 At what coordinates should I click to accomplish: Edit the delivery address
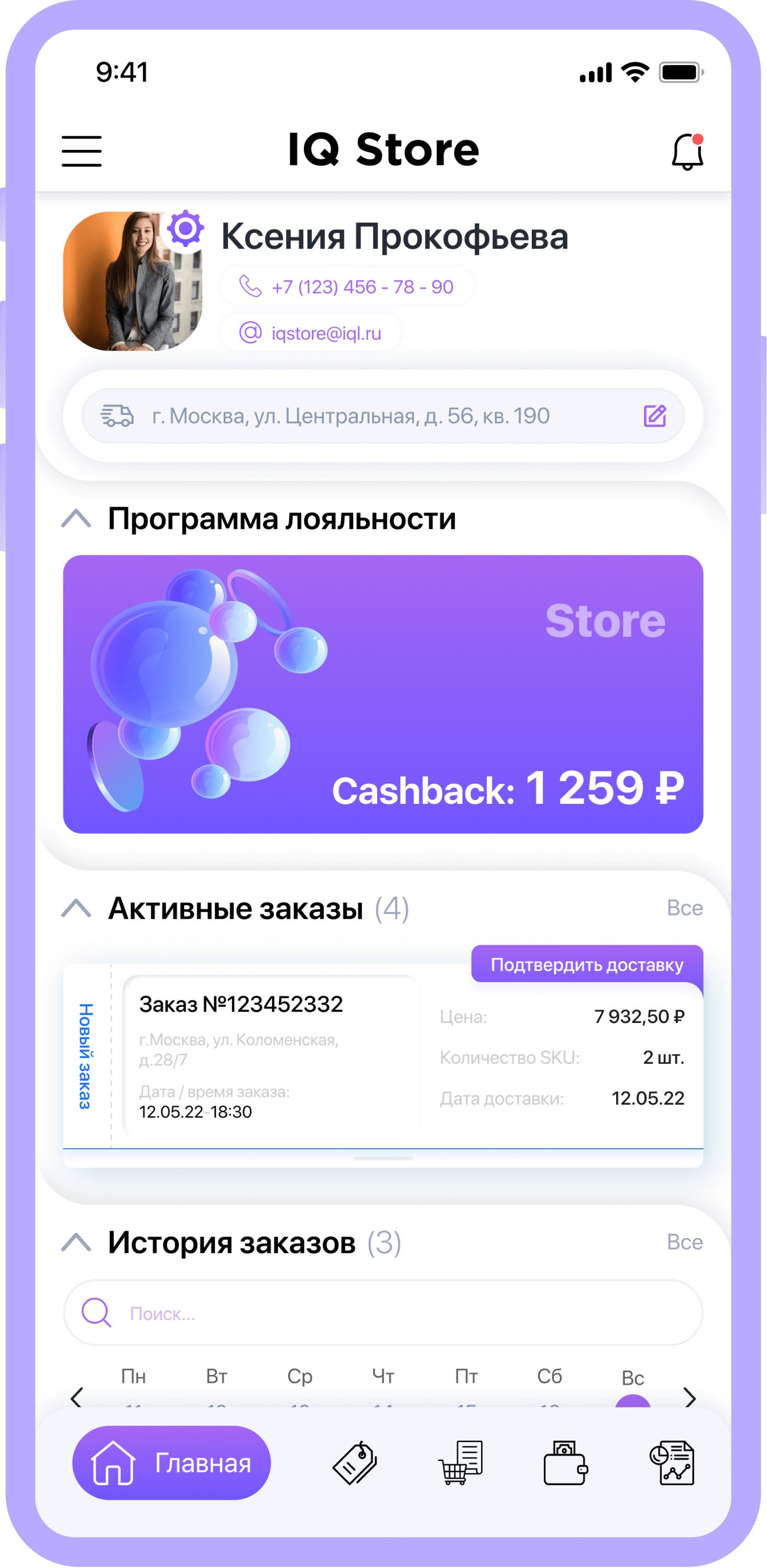click(654, 416)
